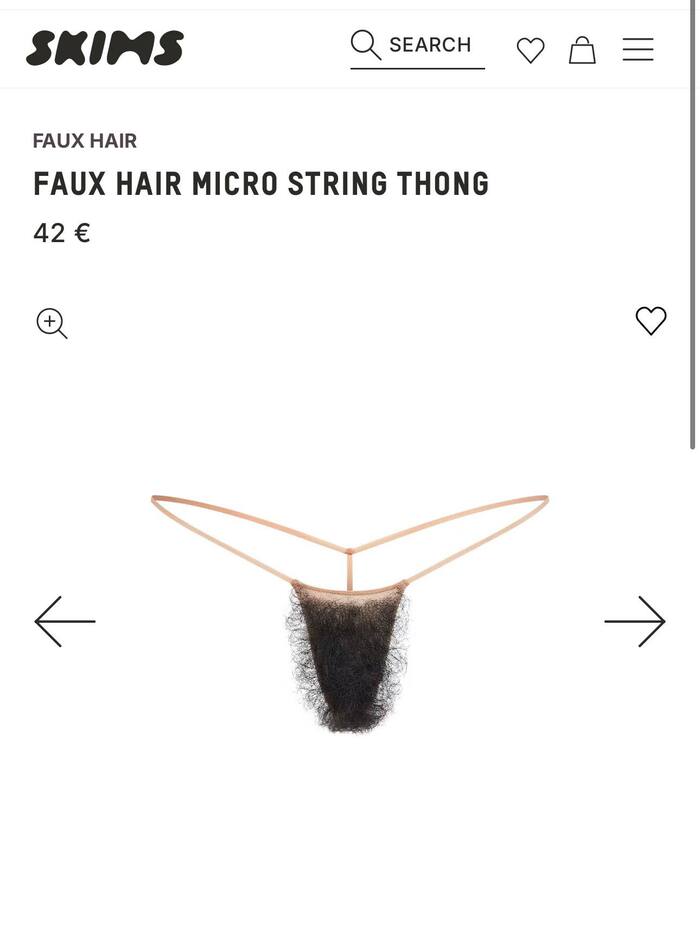This screenshot has width=700, height=931.
Task: Zoom into the product image
Action: 52,323
